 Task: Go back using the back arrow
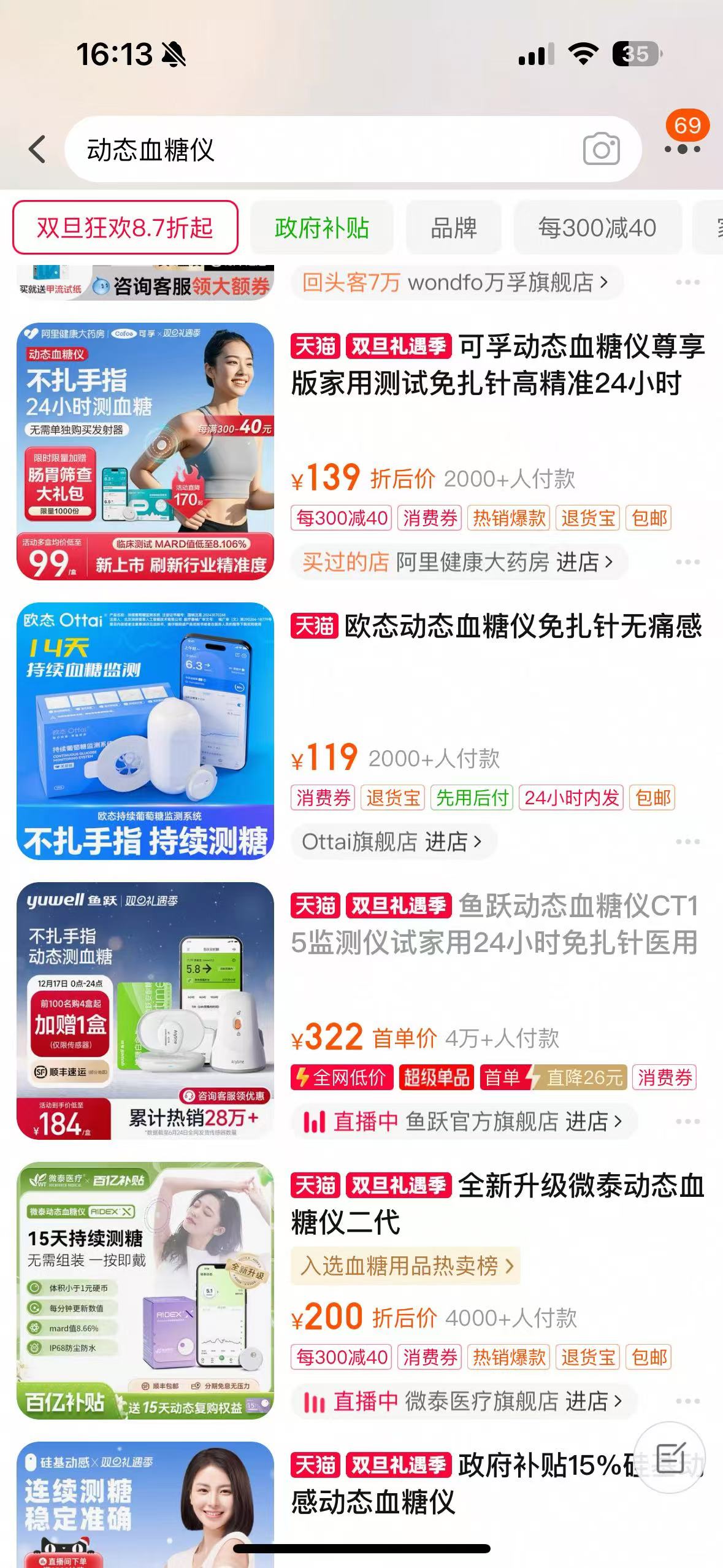coord(38,150)
